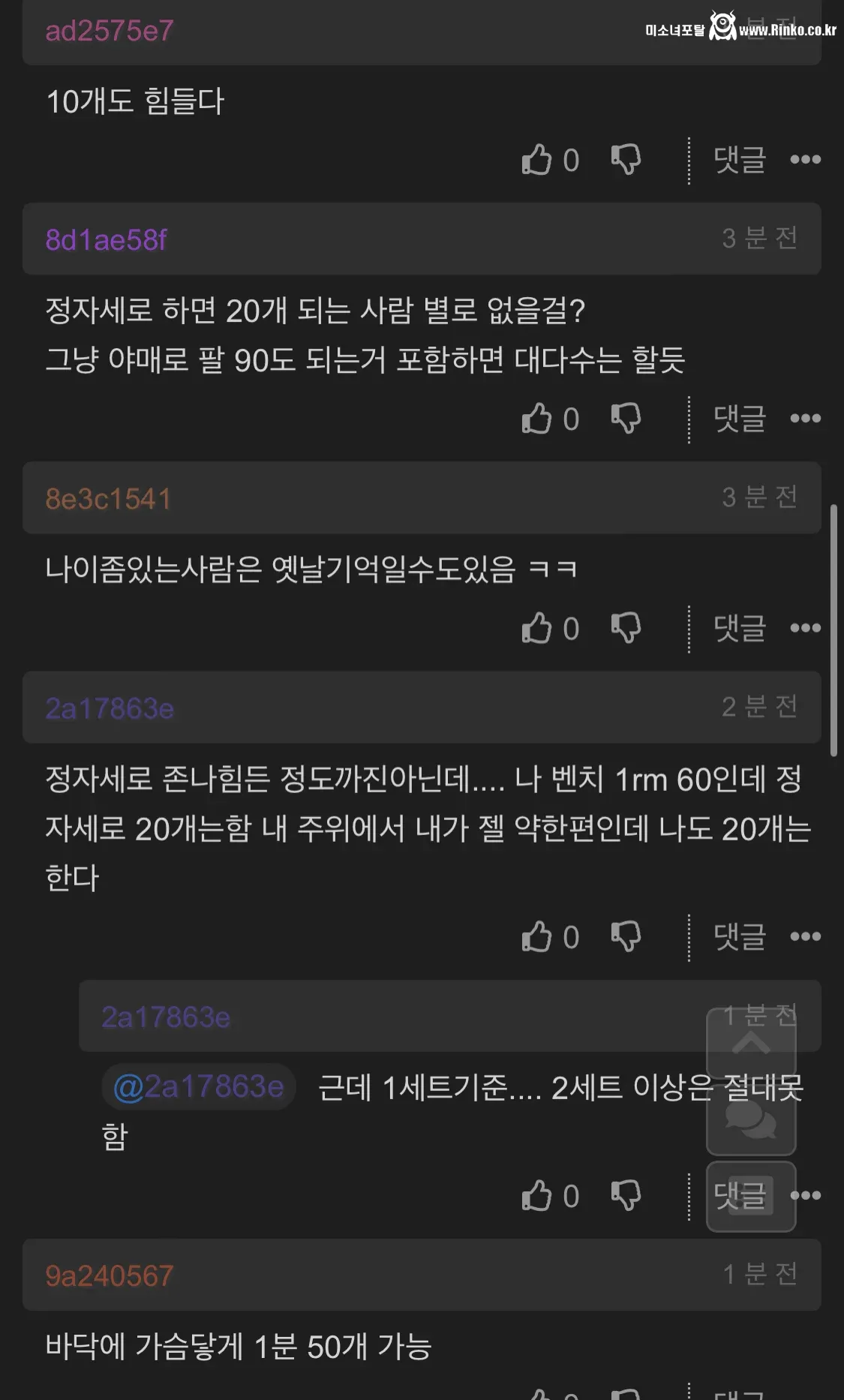Toggle dislike on ad2575e7's comment
The height and width of the screenshot is (1400, 844).
click(627, 158)
